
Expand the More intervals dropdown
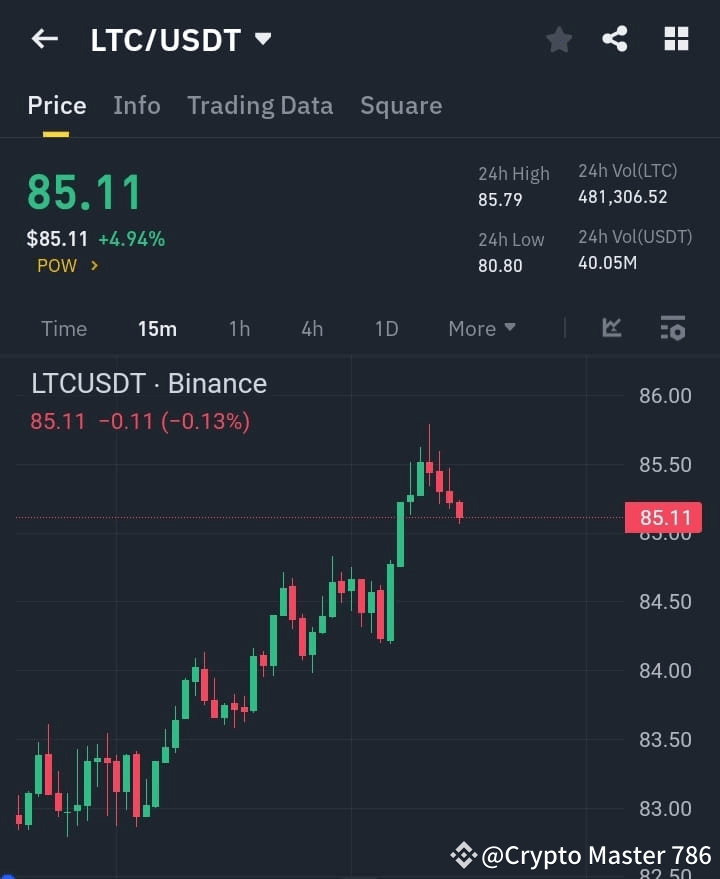coord(481,328)
